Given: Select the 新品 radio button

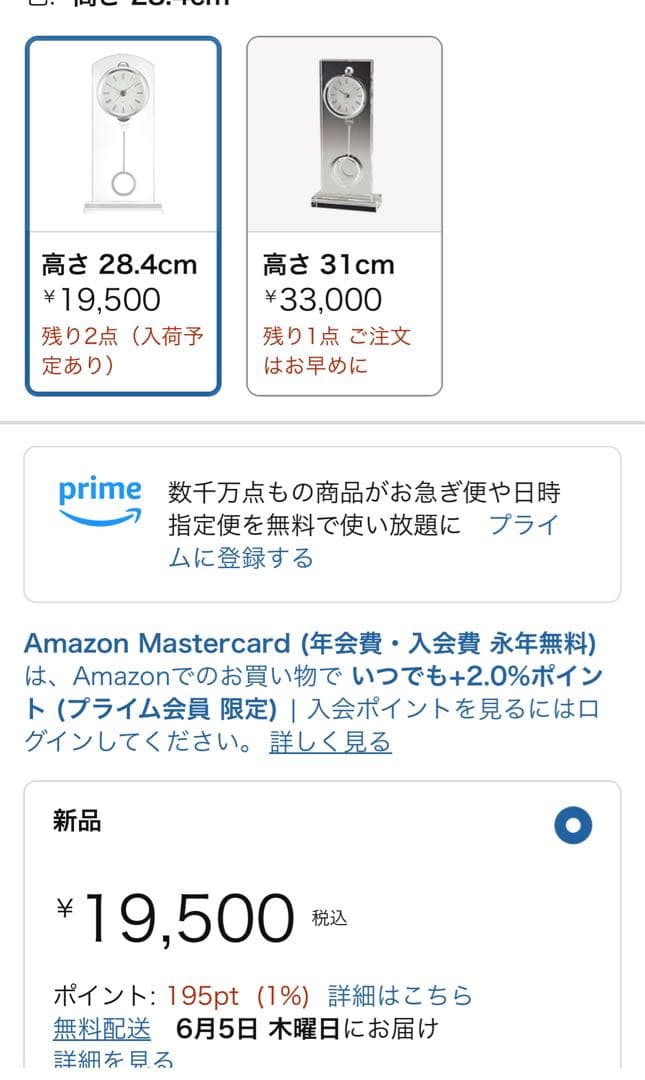Looking at the screenshot, I should pyautogui.click(x=573, y=826).
